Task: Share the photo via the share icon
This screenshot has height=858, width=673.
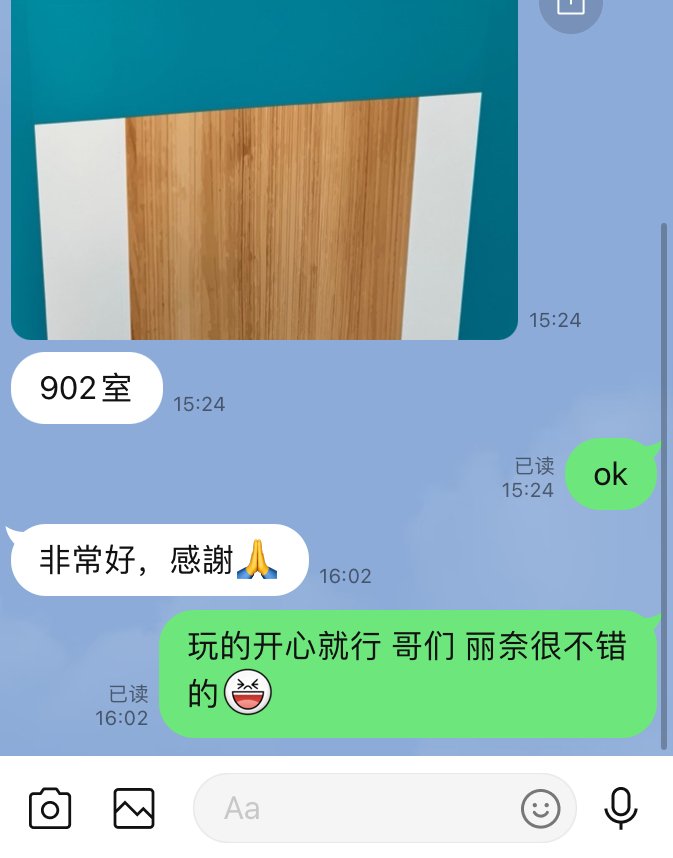Action: click(x=570, y=8)
